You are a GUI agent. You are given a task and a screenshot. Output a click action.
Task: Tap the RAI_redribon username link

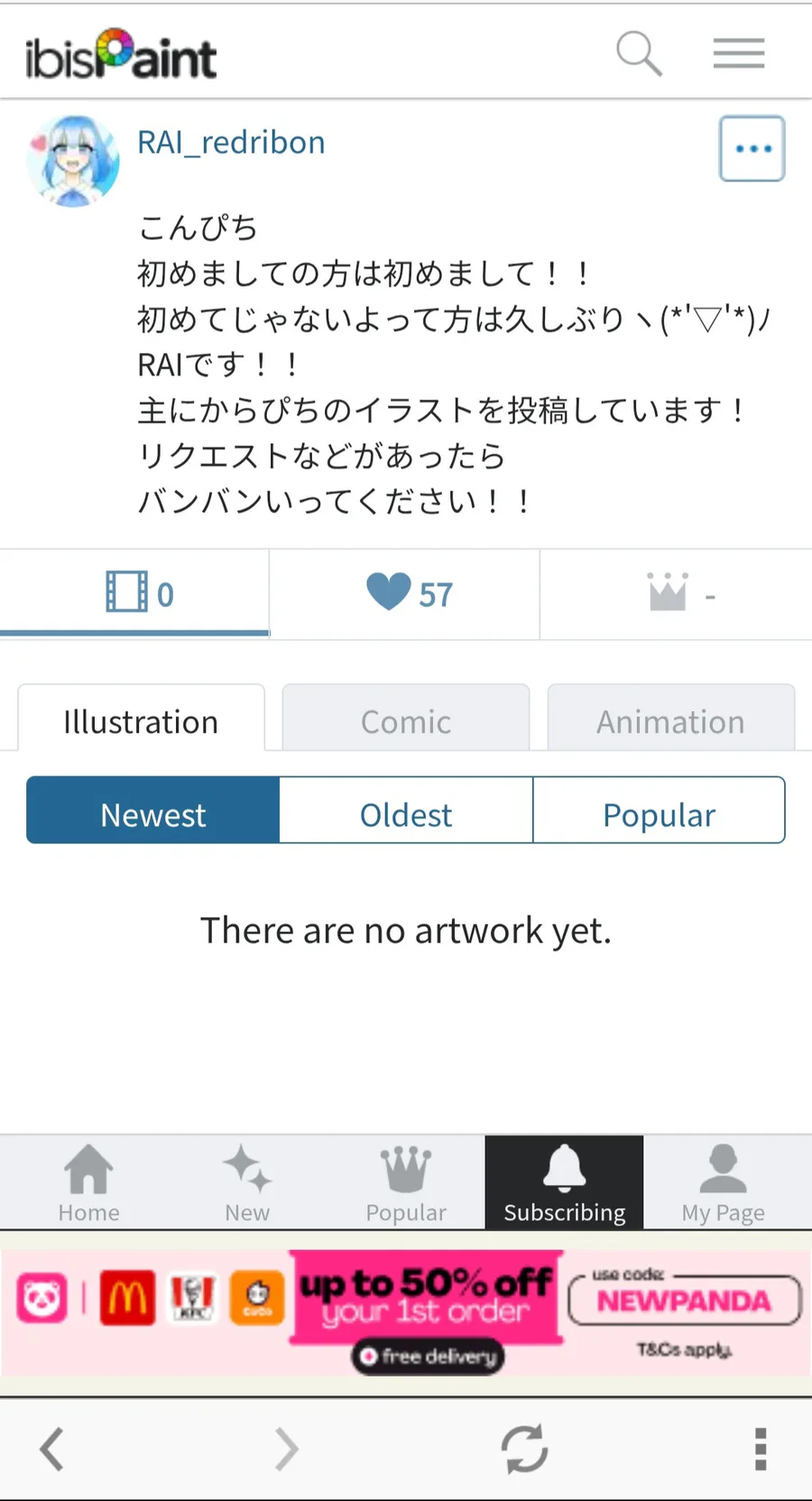click(231, 143)
